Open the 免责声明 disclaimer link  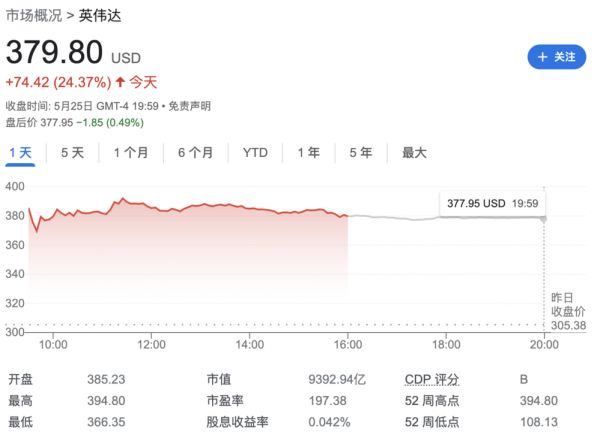coord(188,106)
